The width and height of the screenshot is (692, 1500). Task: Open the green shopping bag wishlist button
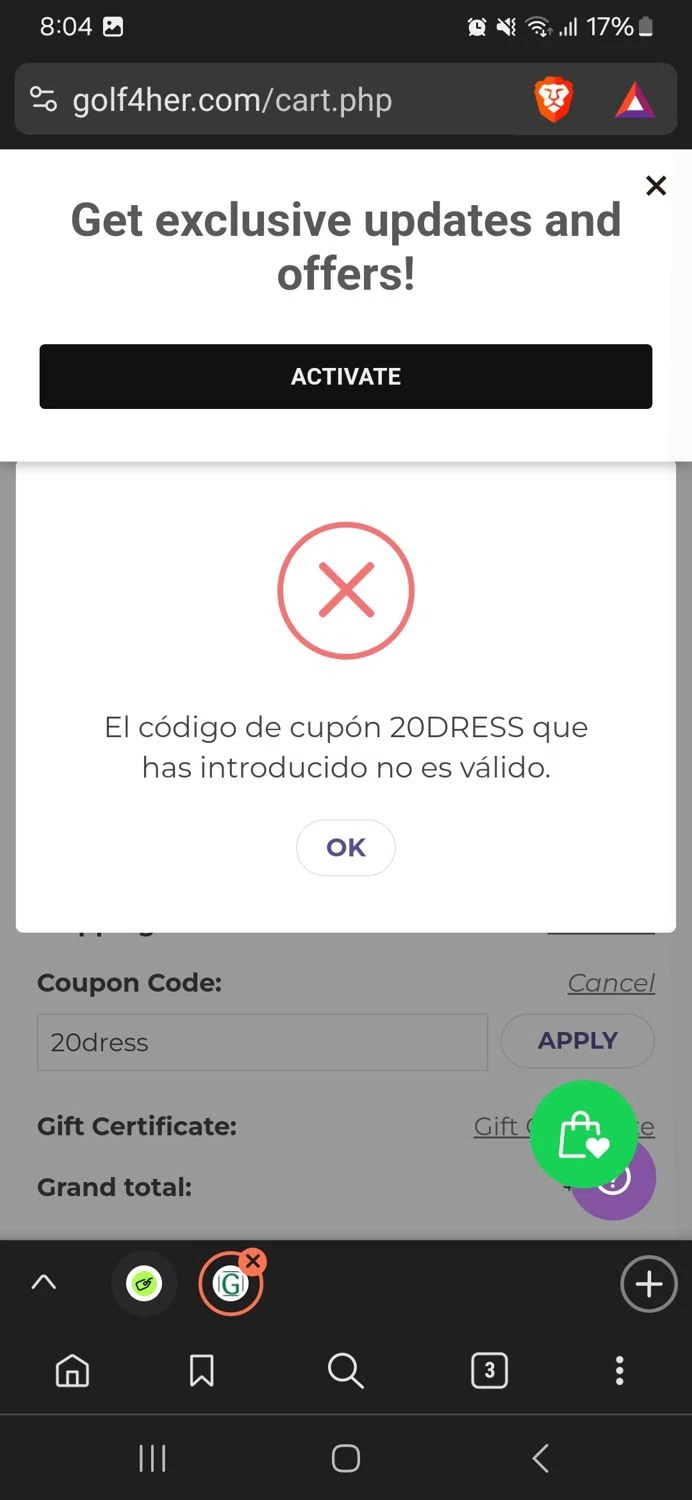pyautogui.click(x=583, y=1134)
